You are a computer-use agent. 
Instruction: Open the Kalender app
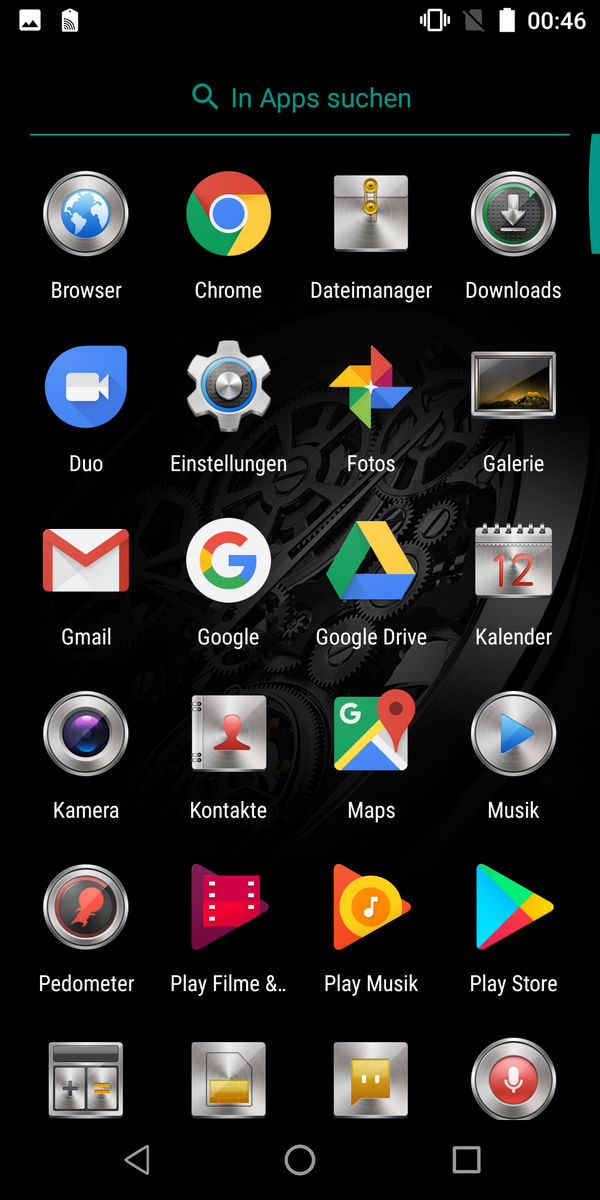pyautogui.click(x=513, y=560)
